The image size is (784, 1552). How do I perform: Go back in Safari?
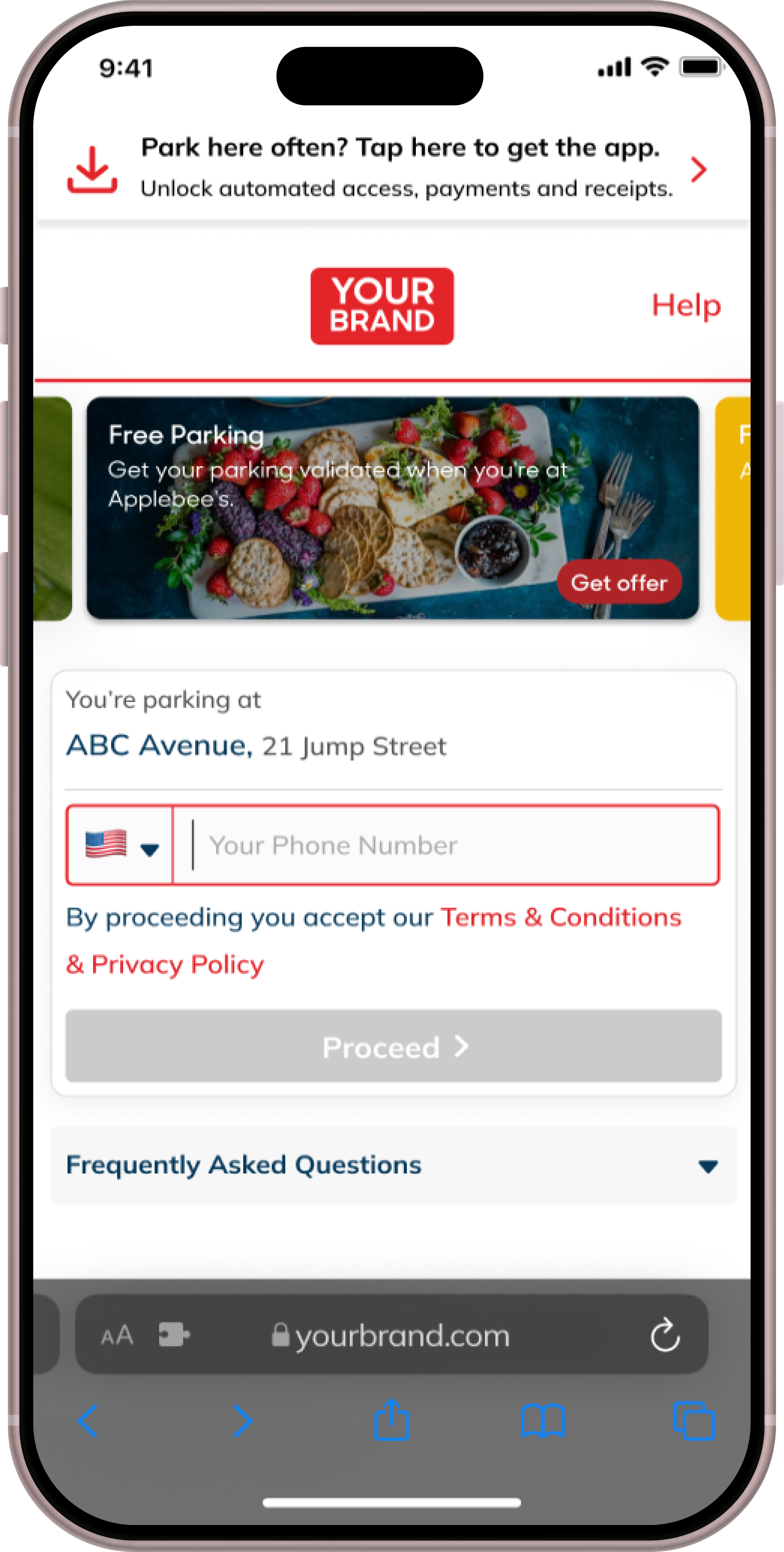tap(88, 1420)
